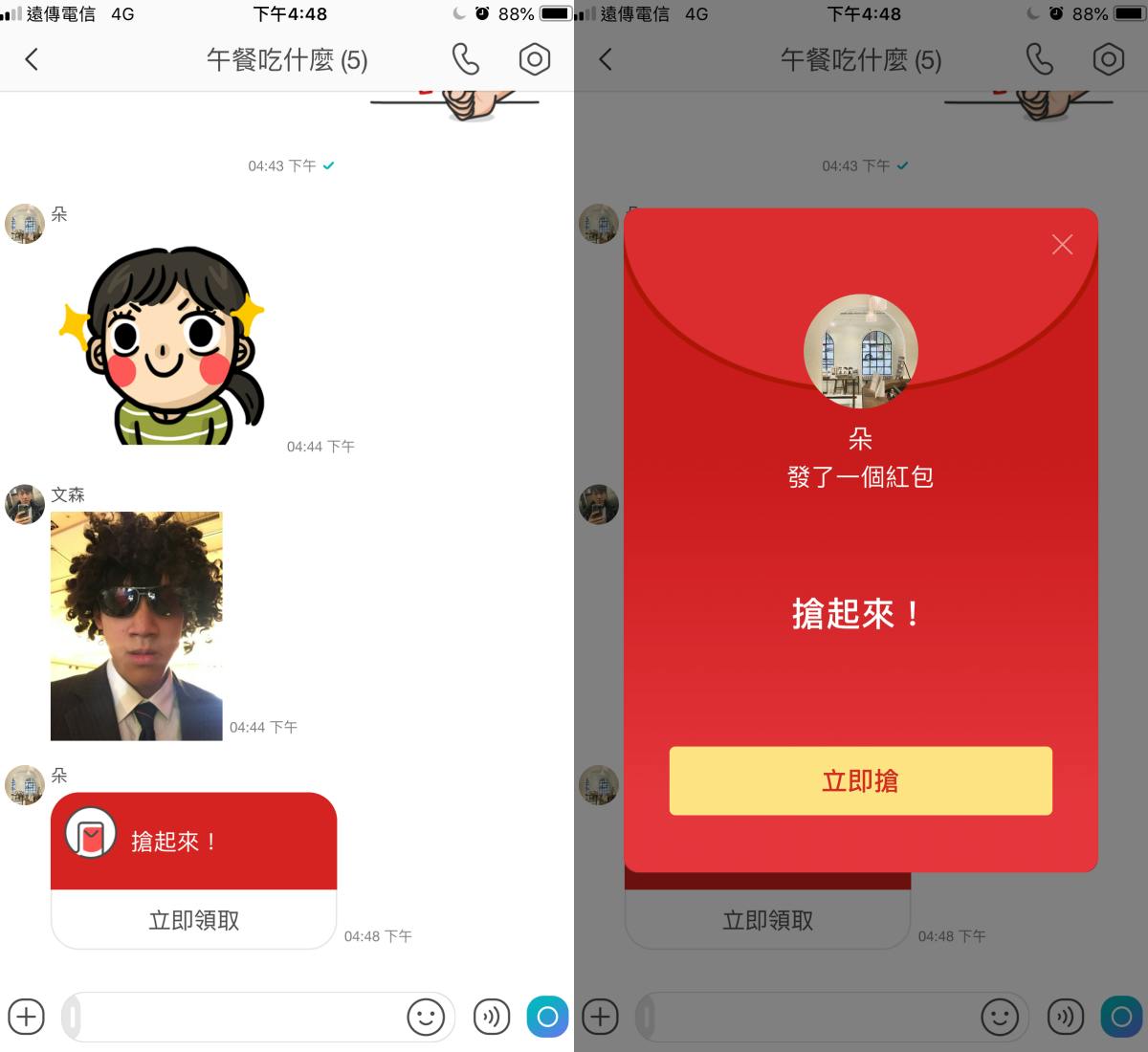This screenshot has width=1148, height=1052.
Task: Focus the message text input field
Action: (x=239, y=1017)
